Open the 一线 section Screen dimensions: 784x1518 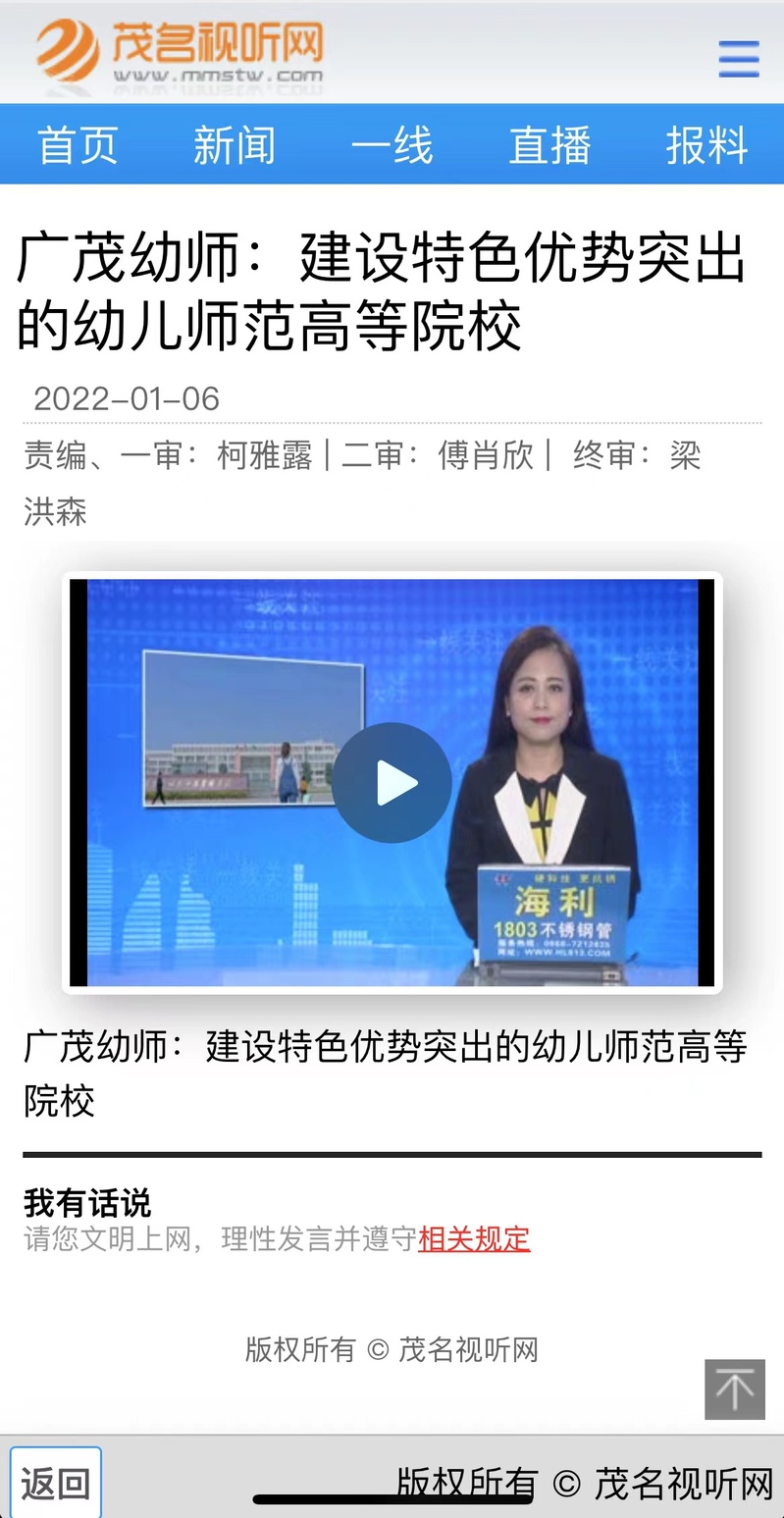tap(392, 145)
